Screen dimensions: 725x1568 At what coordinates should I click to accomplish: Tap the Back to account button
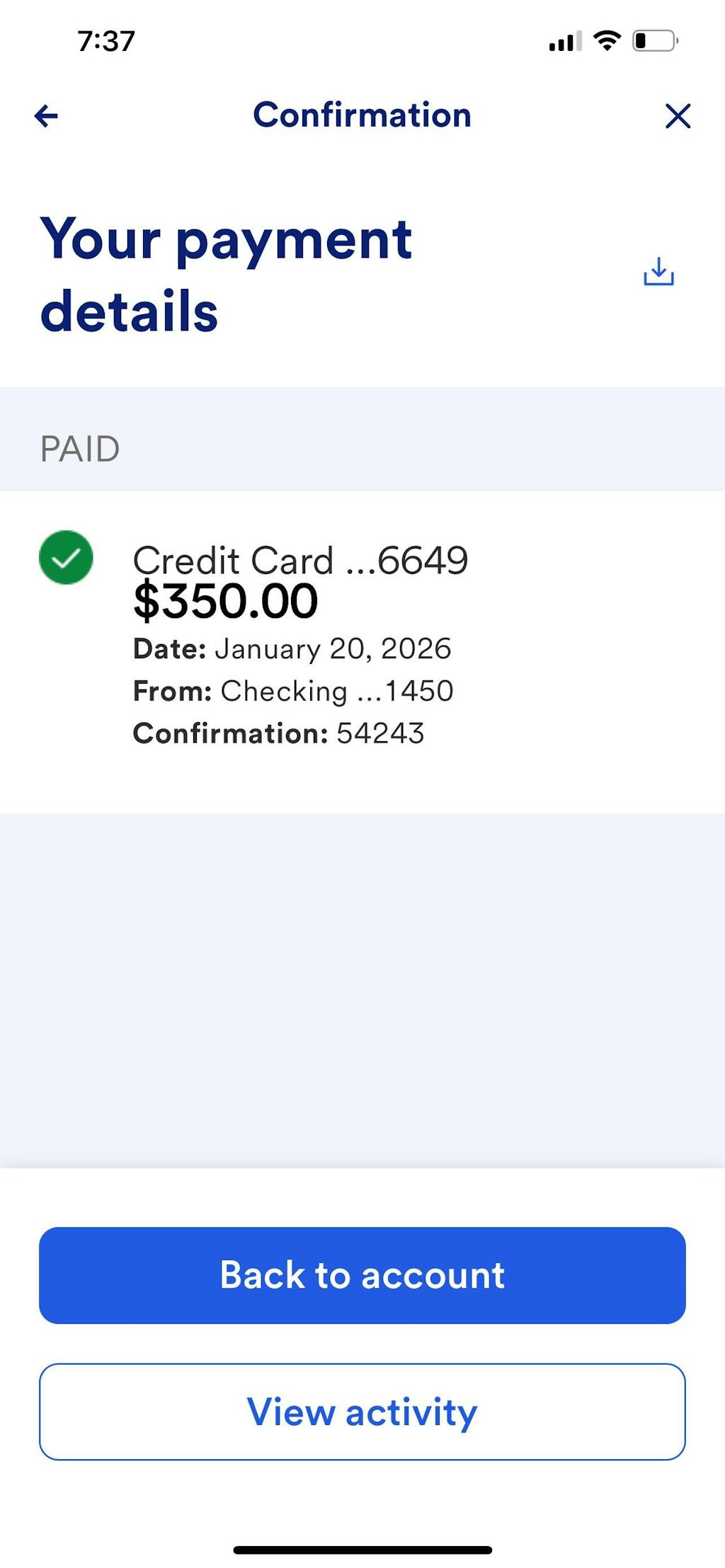(362, 1275)
